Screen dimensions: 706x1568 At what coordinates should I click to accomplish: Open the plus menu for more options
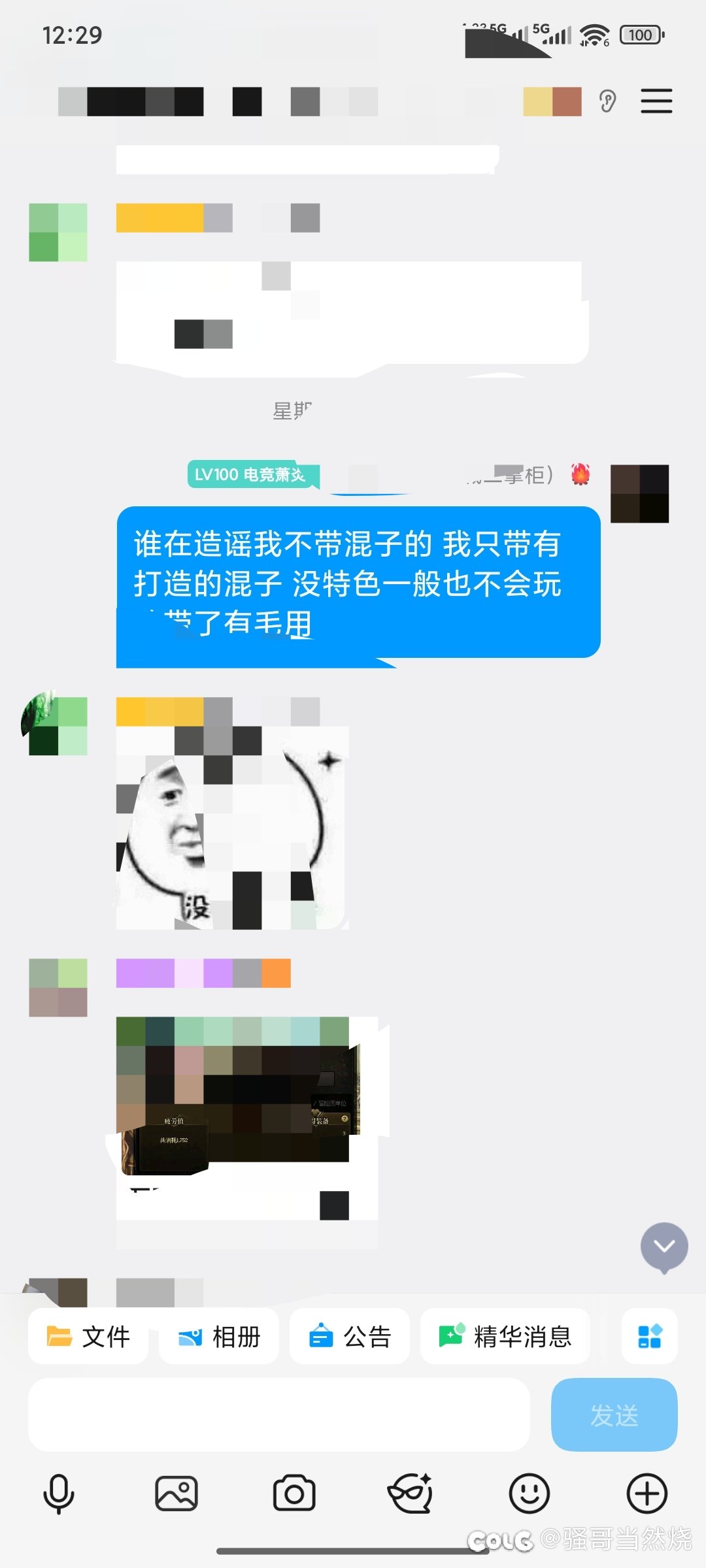[x=647, y=1494]
